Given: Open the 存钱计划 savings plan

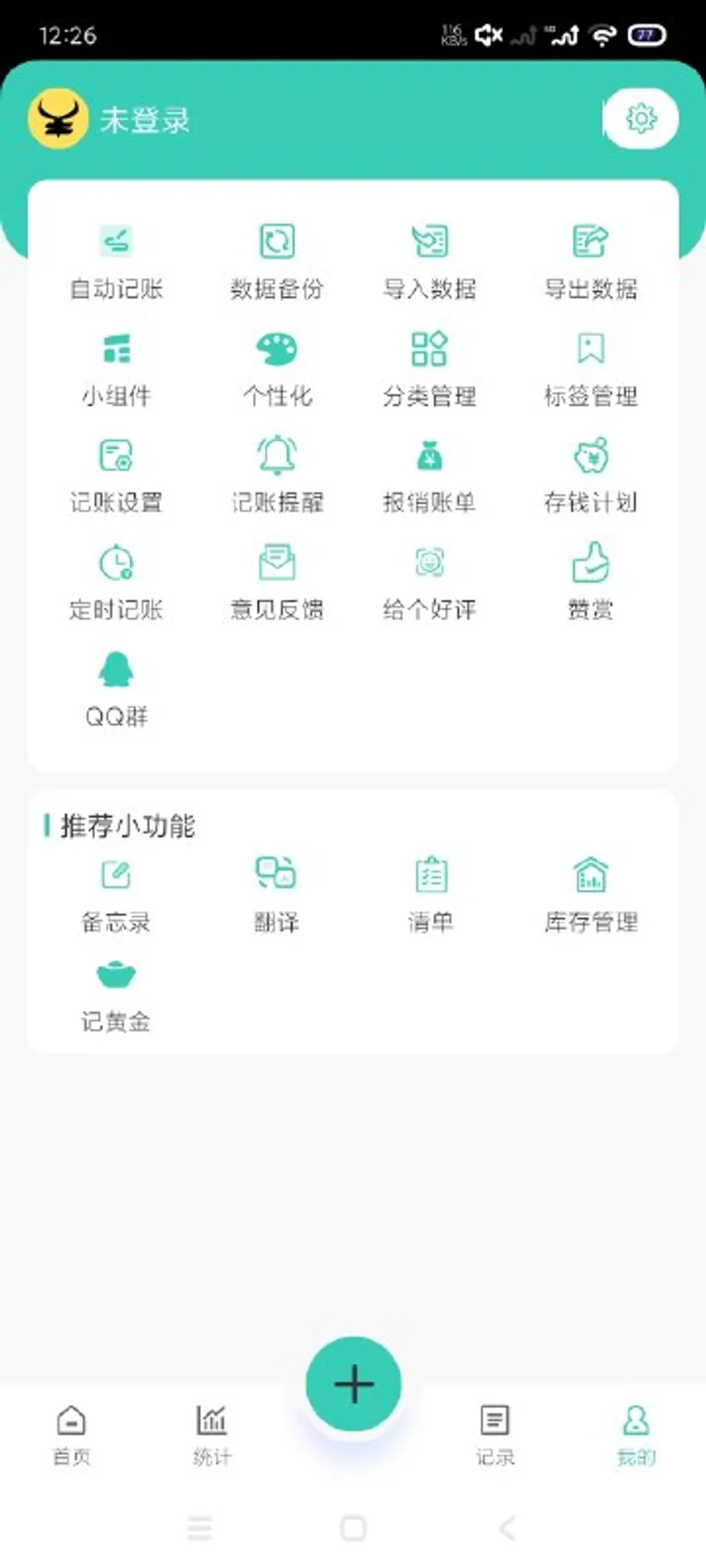Looking at the screenshot, I should click(589, 474).
